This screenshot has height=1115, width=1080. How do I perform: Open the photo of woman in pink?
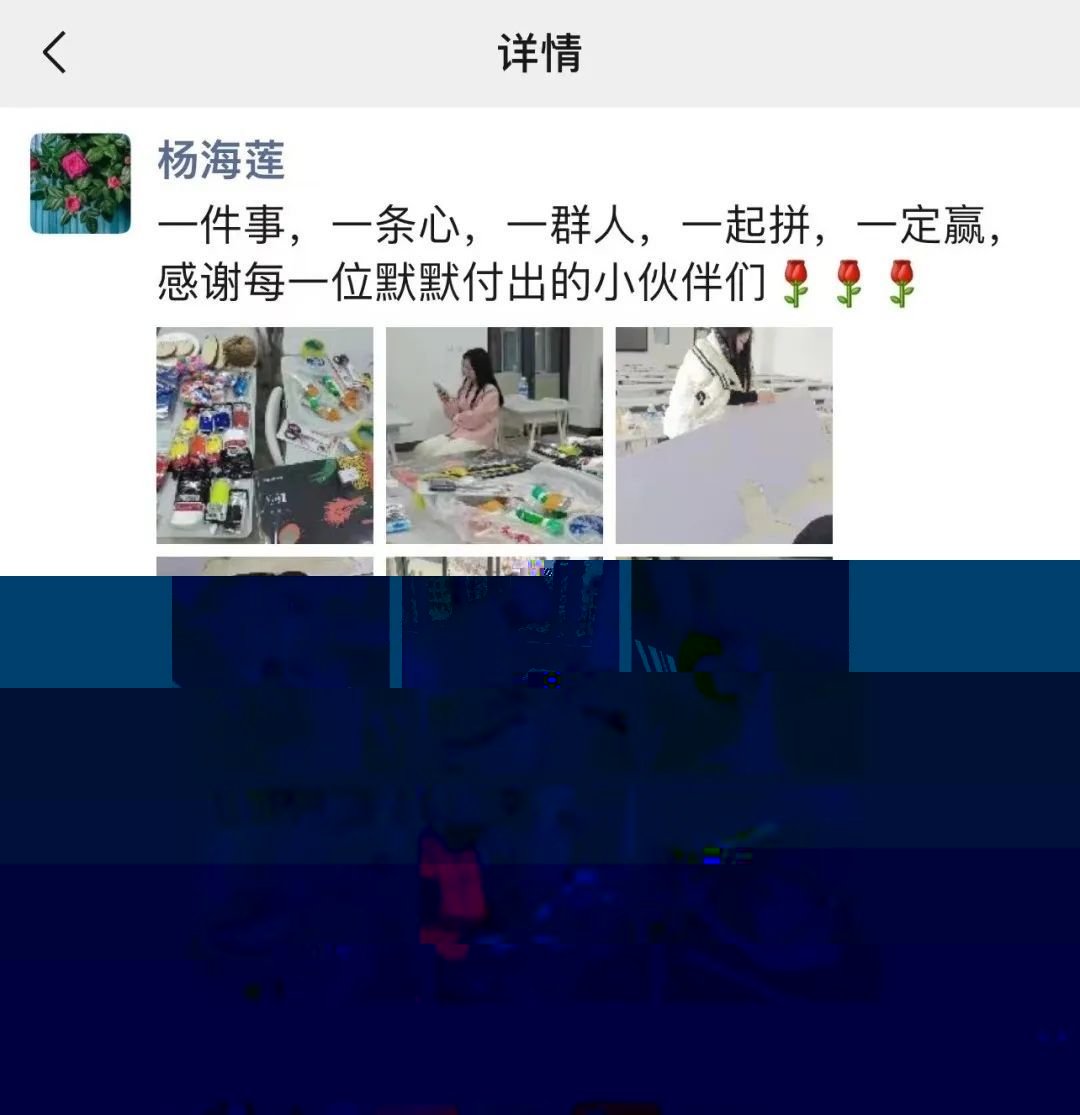(494, 435)
